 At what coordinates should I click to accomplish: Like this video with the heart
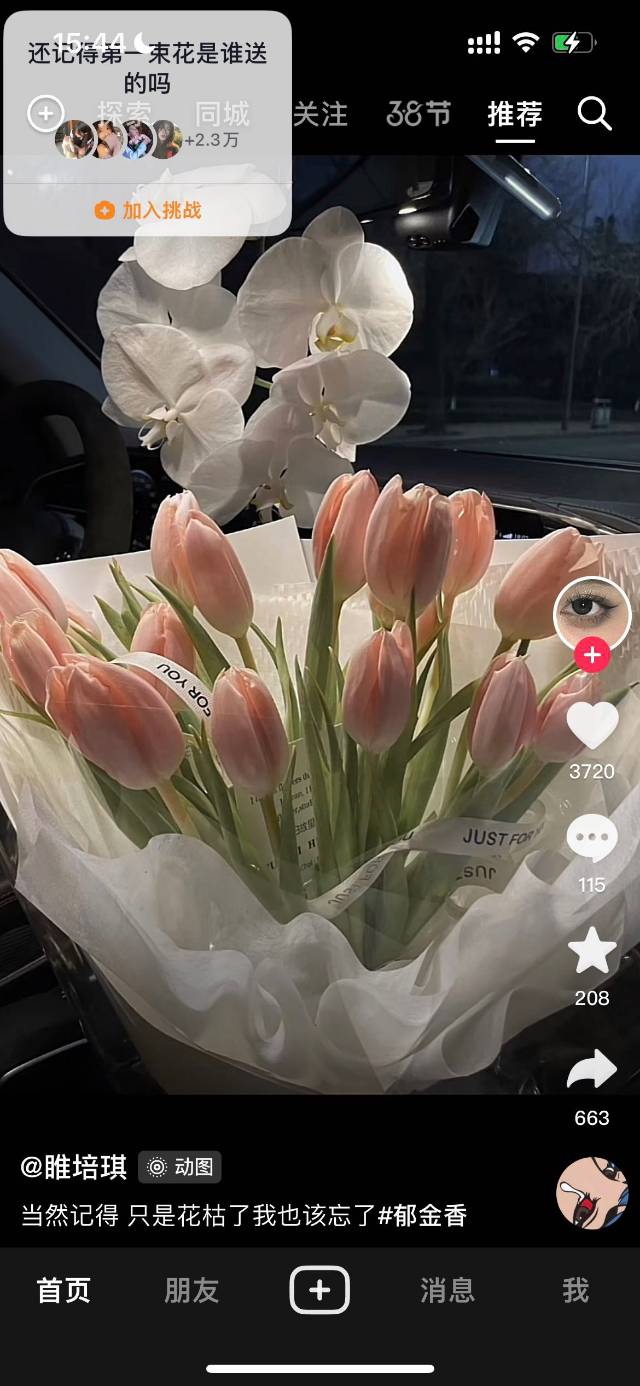592,726
